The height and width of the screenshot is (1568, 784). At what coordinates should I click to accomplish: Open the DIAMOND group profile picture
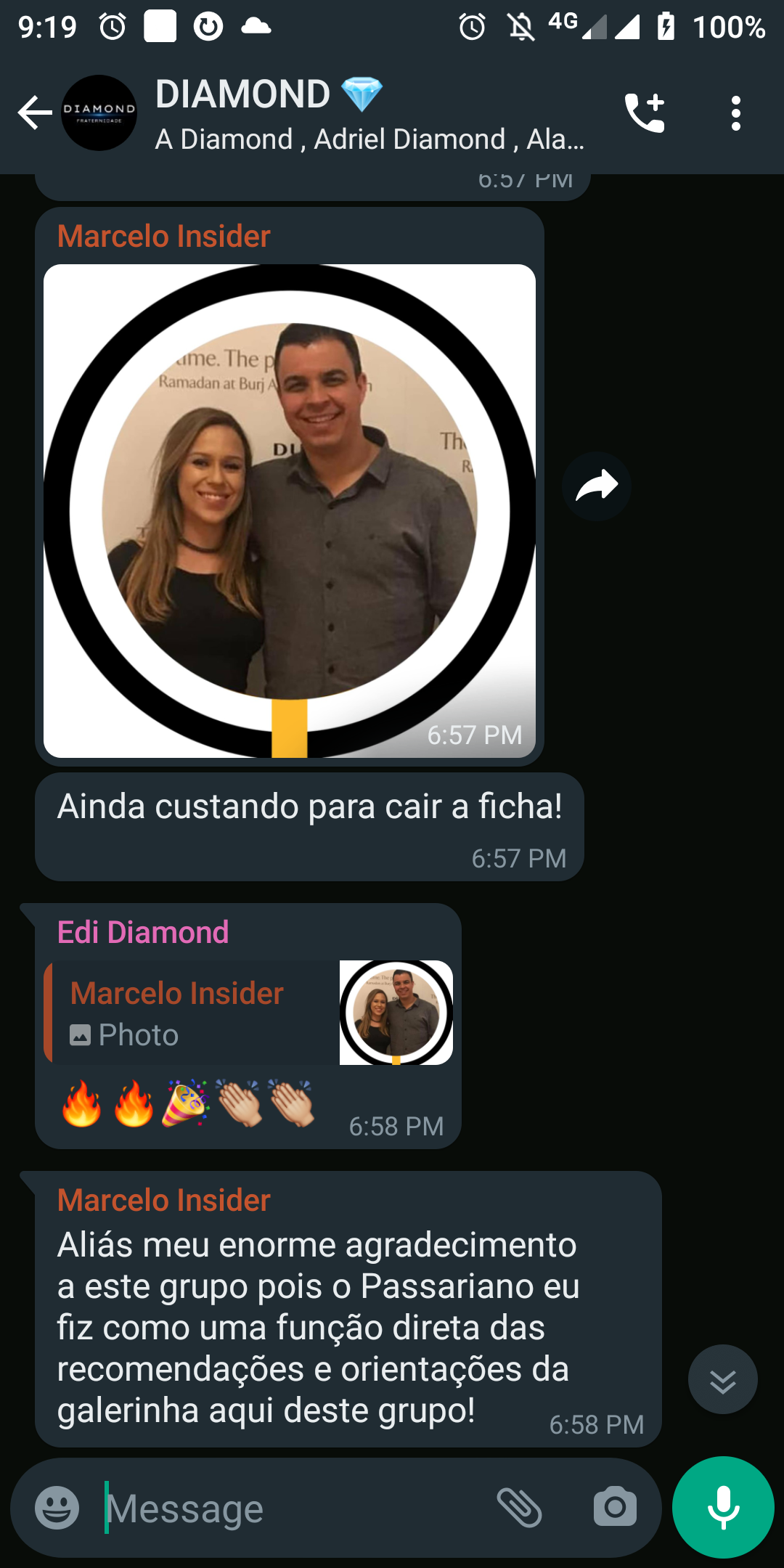[99, 112]
